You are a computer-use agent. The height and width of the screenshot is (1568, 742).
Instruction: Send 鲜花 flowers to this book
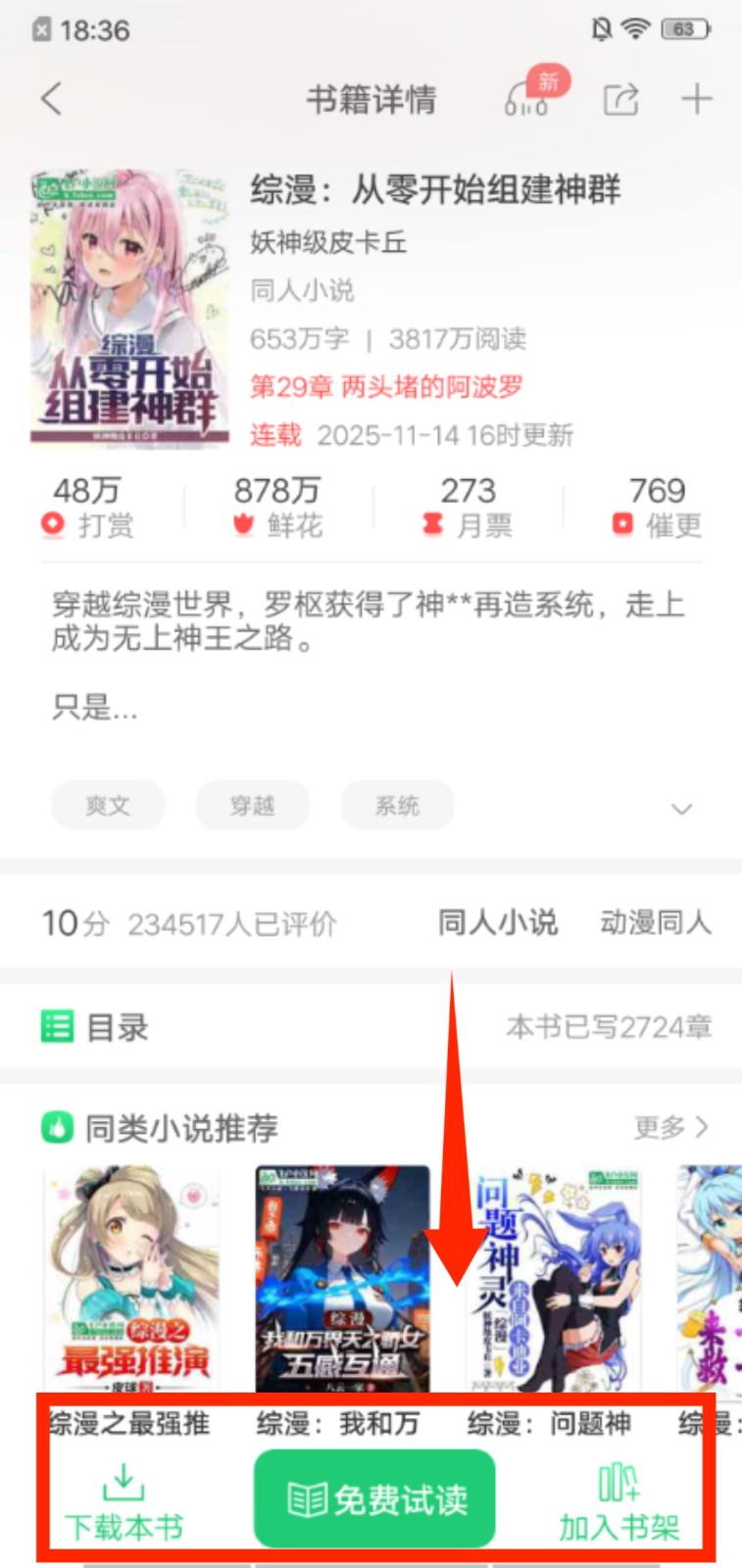(x=277, y=507)
